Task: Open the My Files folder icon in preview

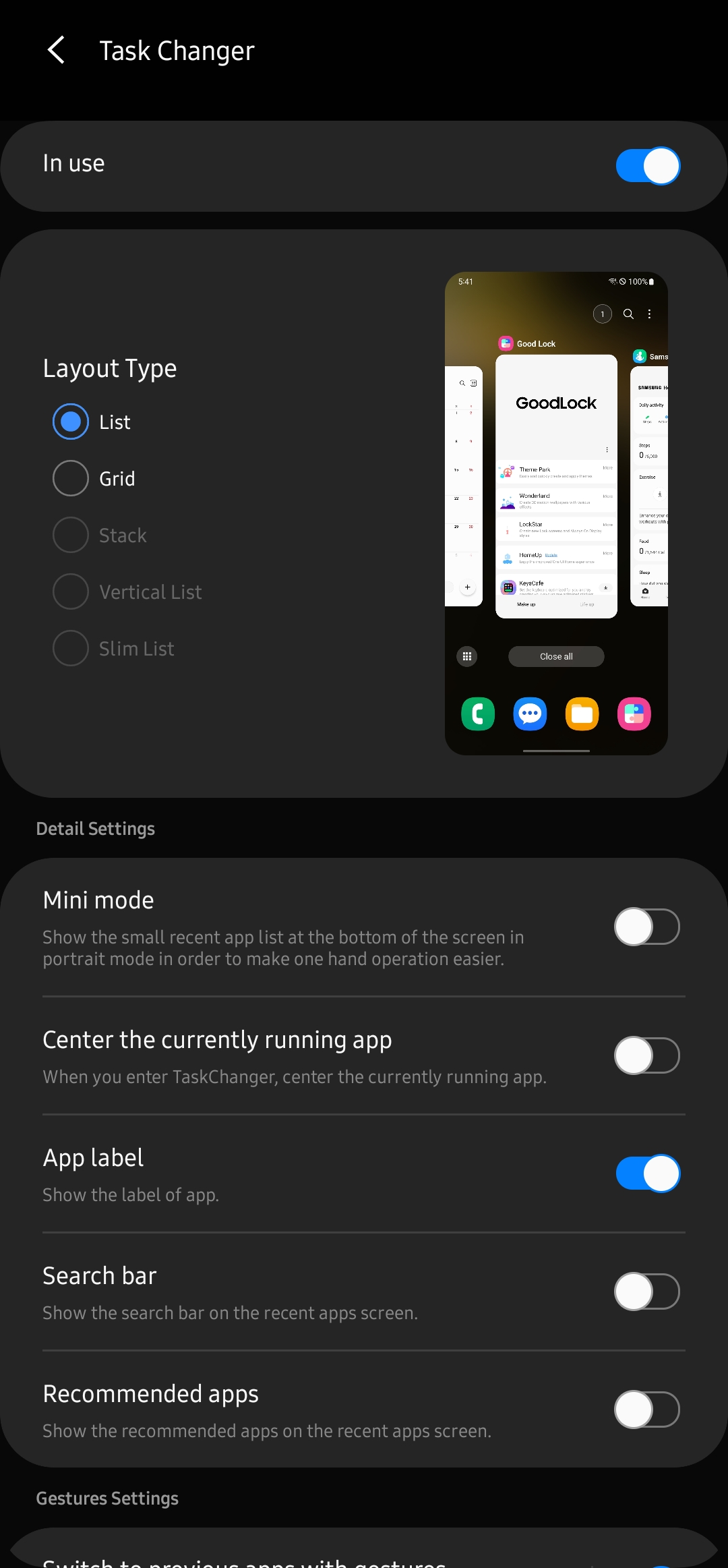Action: (582, 714)
